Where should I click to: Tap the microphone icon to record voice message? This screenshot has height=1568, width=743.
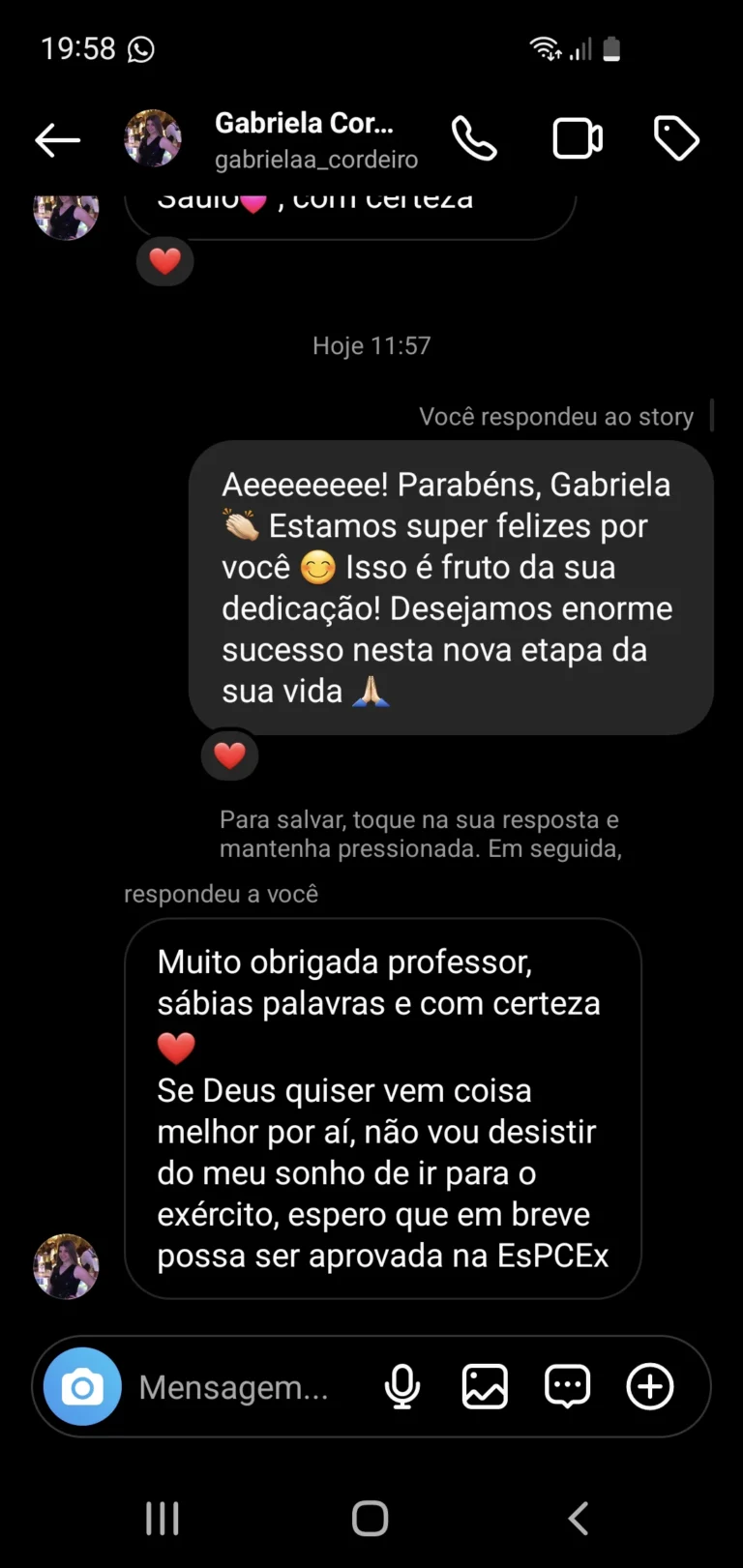click(x=401, y=1386)
